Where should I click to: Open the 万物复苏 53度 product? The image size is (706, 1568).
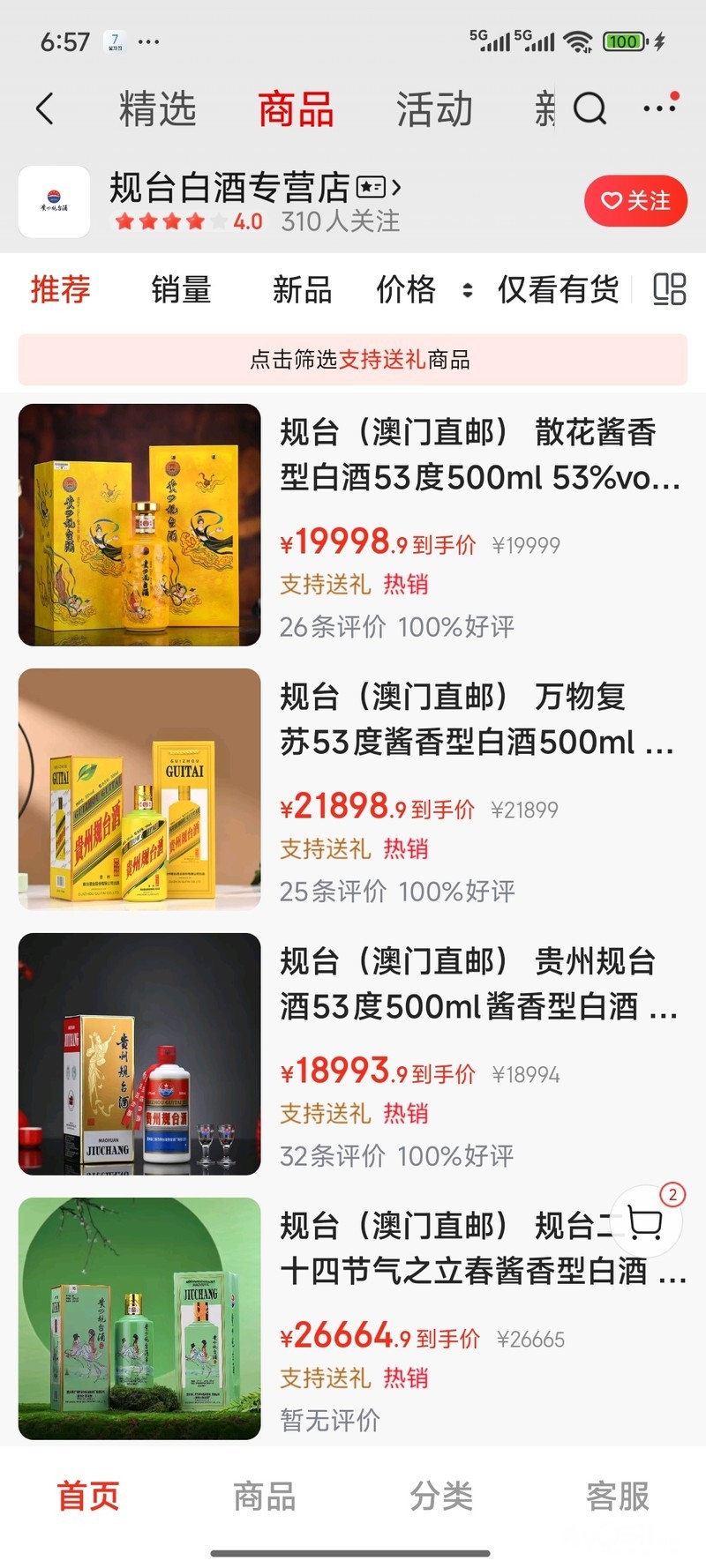tap(353, 789)
